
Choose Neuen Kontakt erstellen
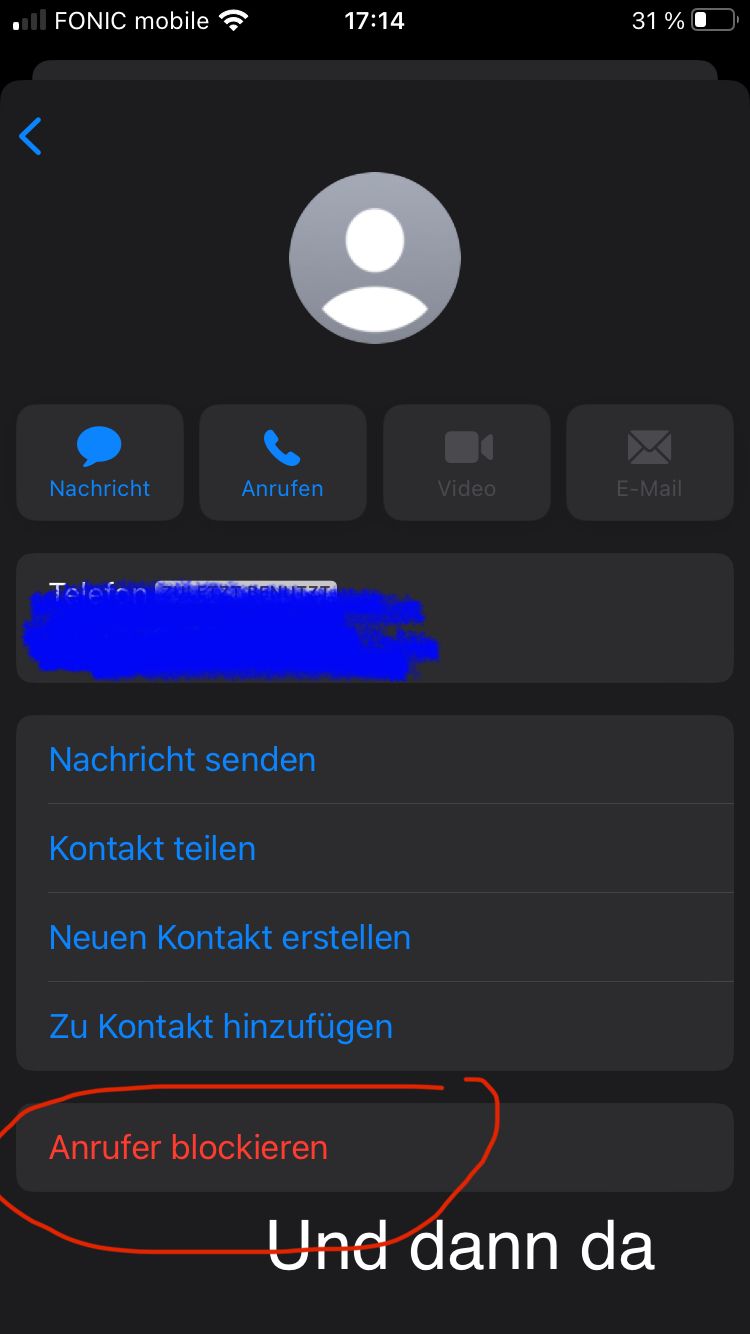(x=230, y=938)
